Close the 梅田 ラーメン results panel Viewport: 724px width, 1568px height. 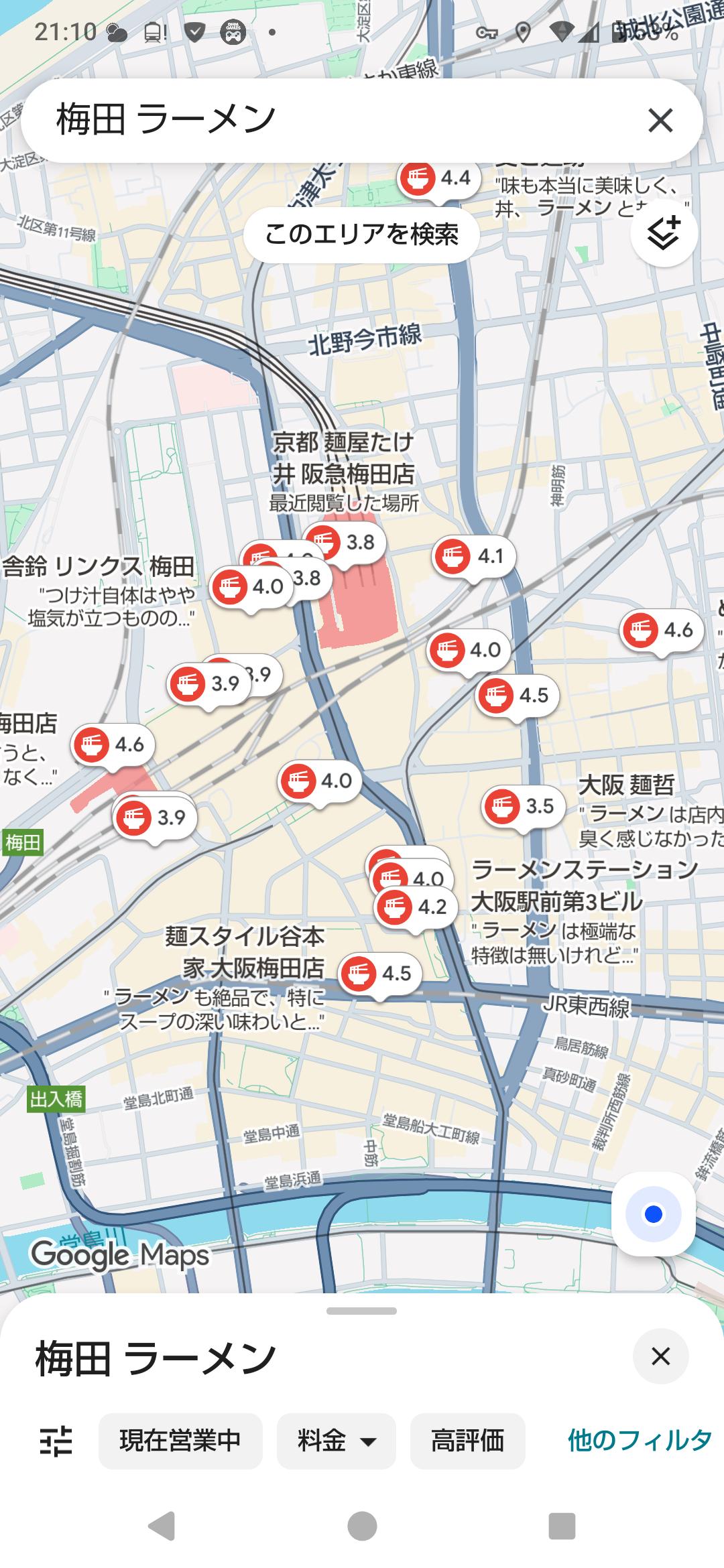tap(660, 1356)
